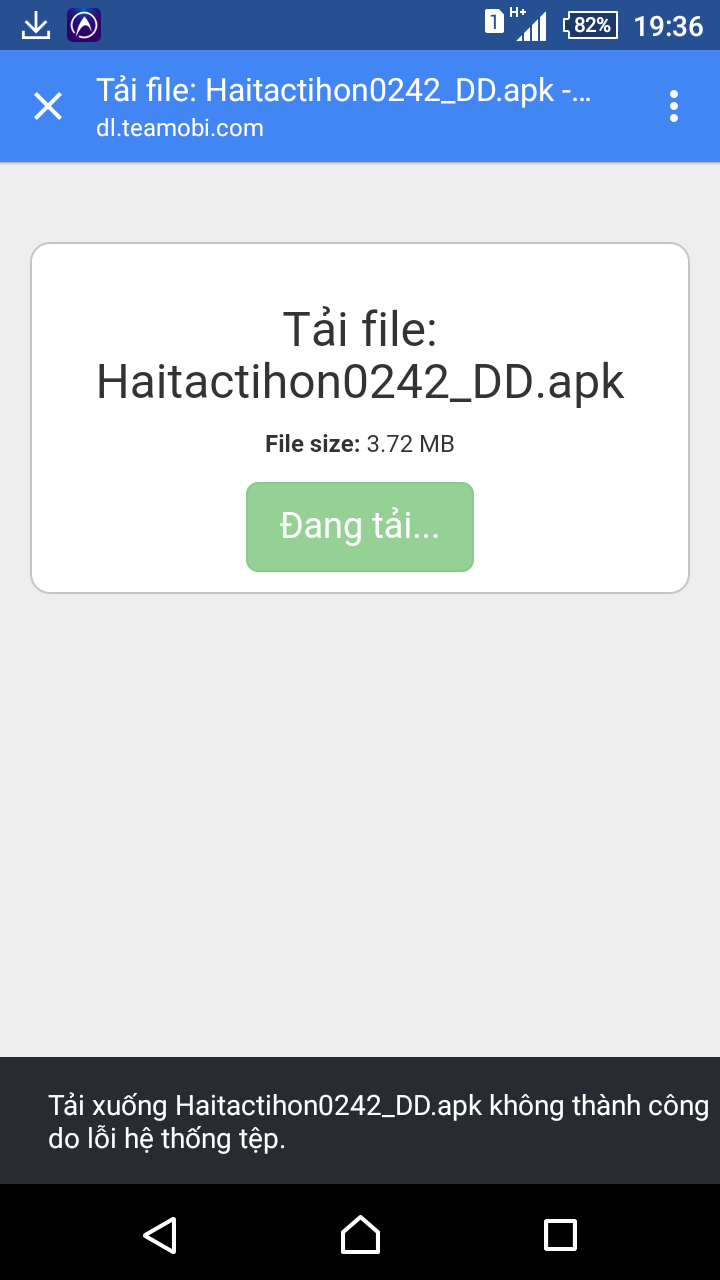Close the Chrome custom tab

[48, 106]
